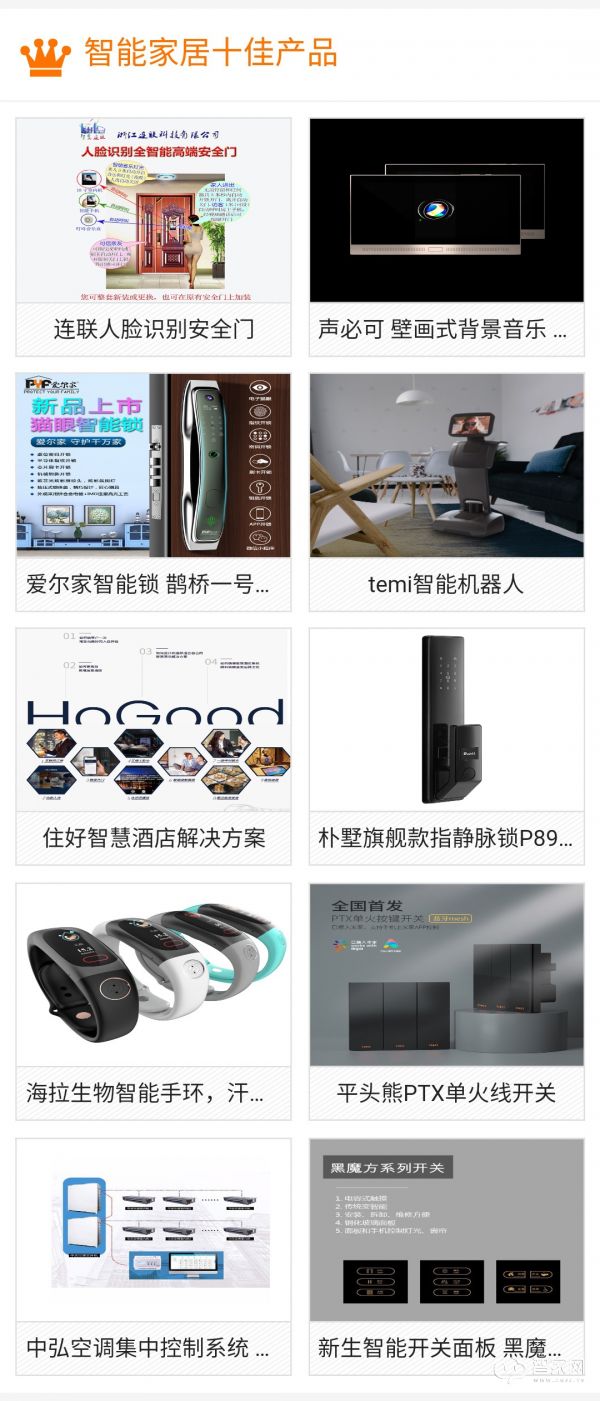Open 爱尔家智能锁 鹊桥一号 card
The image size is (600, 1401).
pos(153,492)
